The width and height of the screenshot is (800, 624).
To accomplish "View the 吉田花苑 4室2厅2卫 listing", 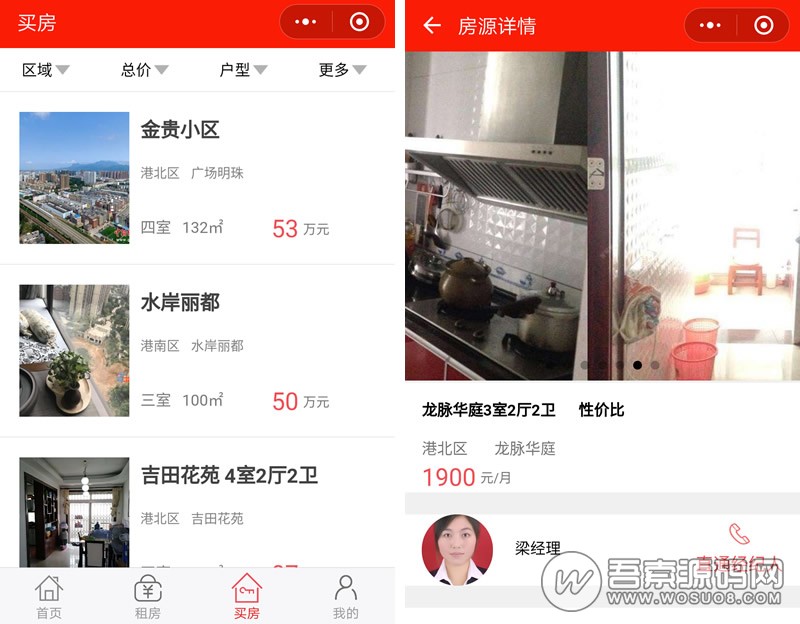I will [x=229, y=475].
